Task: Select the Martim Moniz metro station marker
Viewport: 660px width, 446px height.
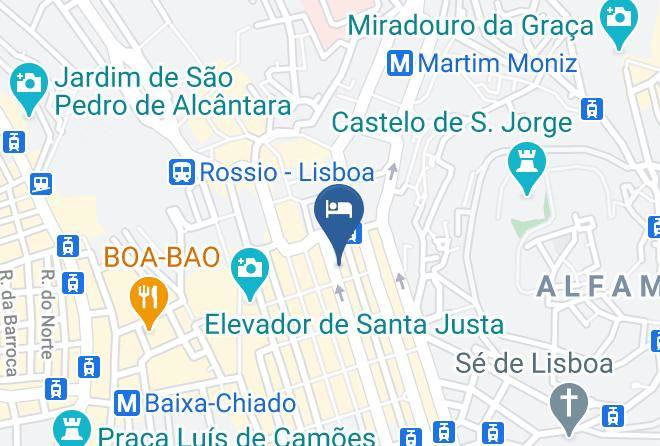Action: coord(399,63)
